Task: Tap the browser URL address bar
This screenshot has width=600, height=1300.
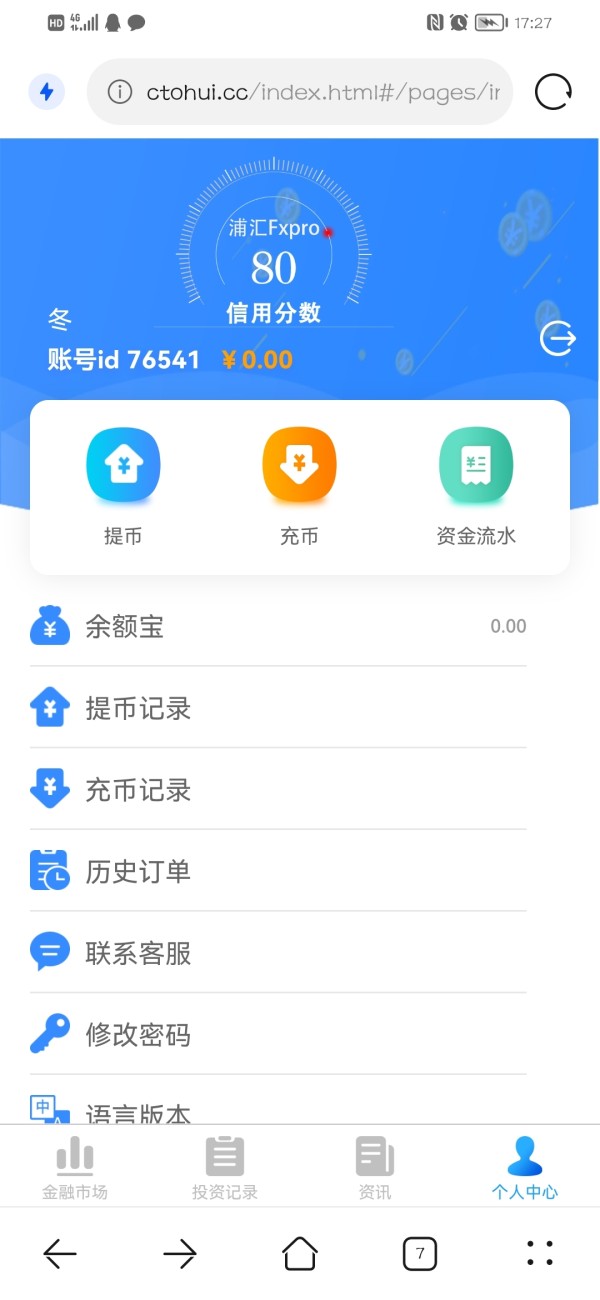Action: coord(300,92)
